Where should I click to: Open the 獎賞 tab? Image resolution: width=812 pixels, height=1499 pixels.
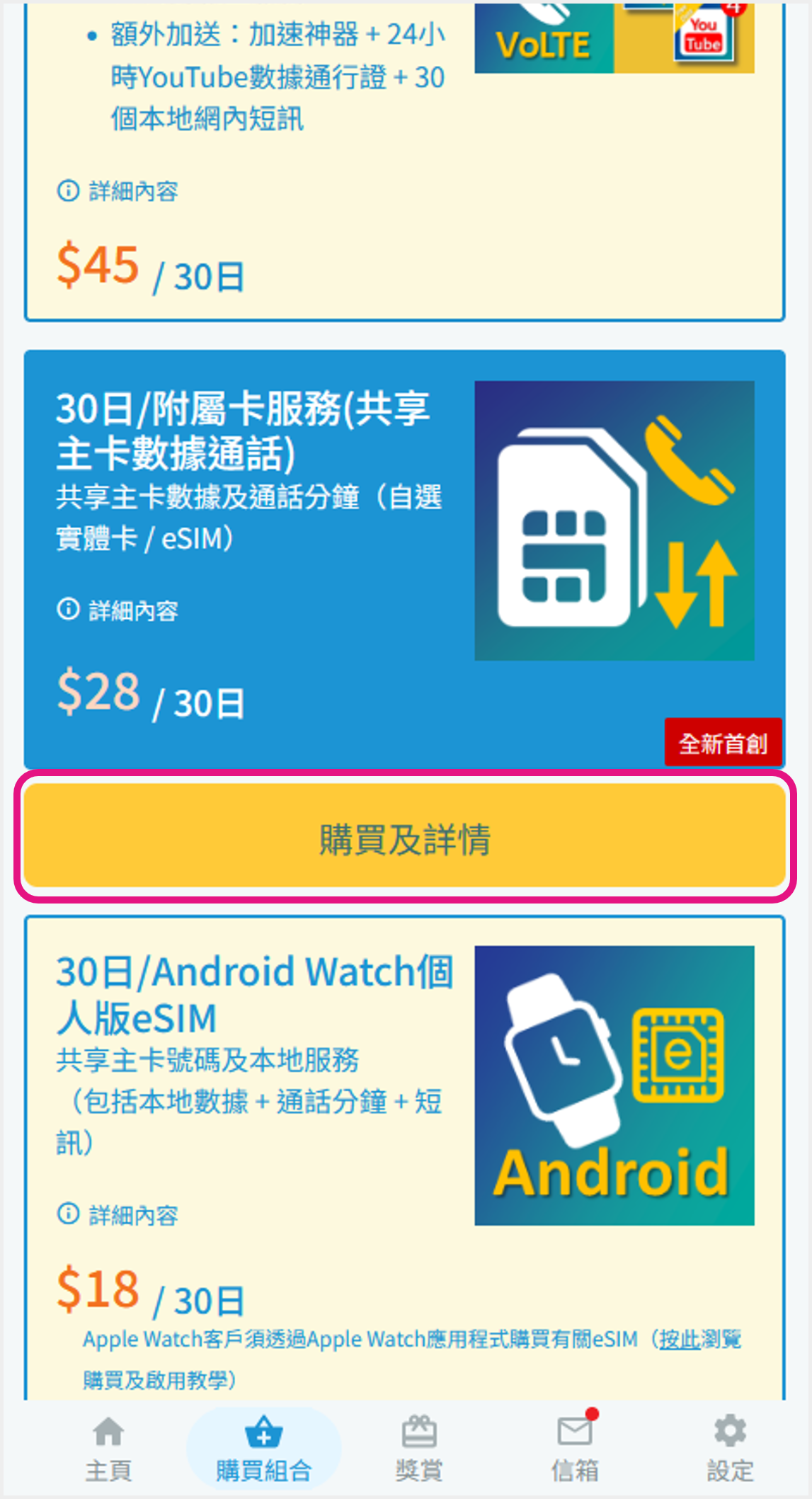419,1449
